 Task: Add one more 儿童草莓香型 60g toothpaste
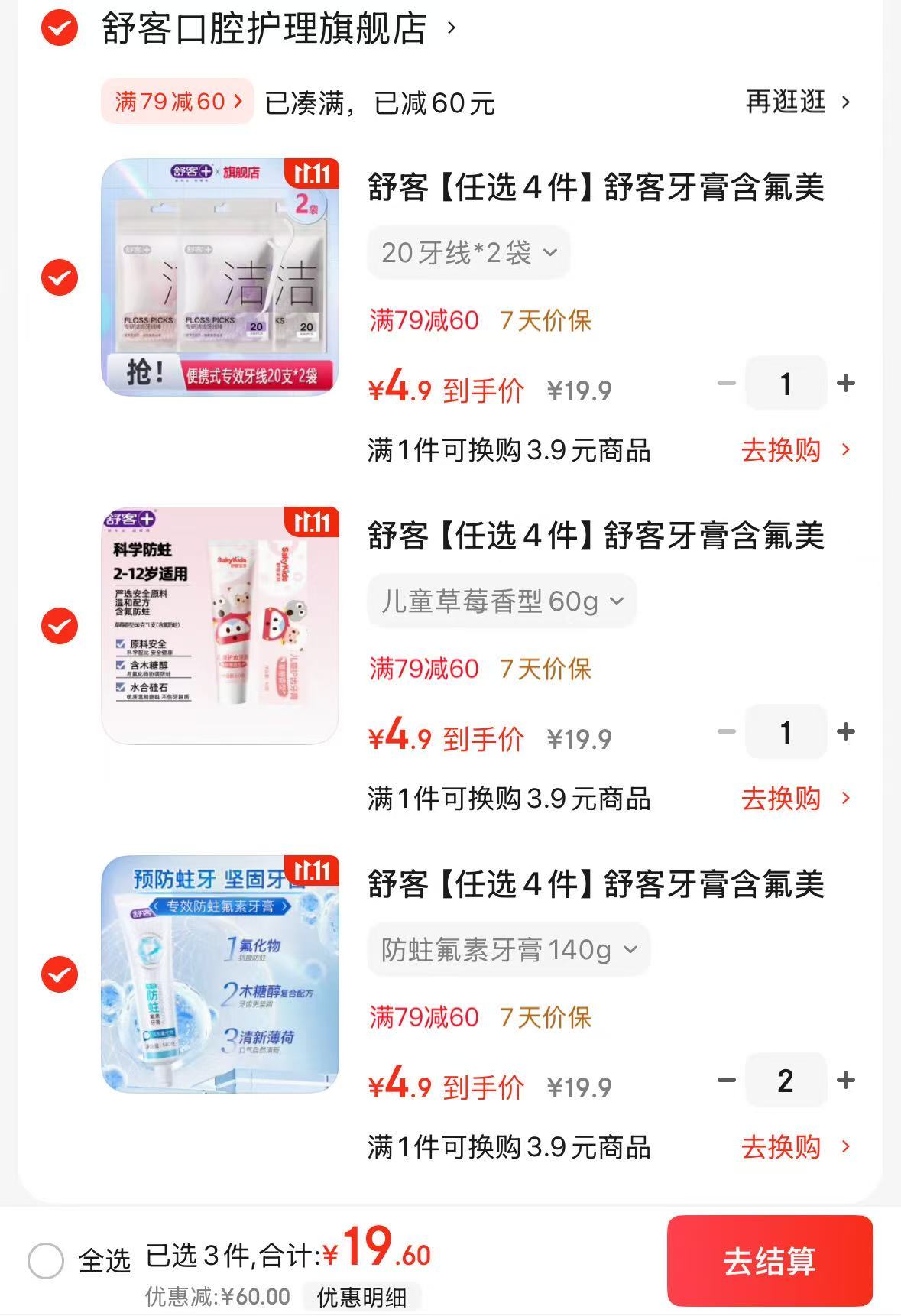click(x=845, y=732)
